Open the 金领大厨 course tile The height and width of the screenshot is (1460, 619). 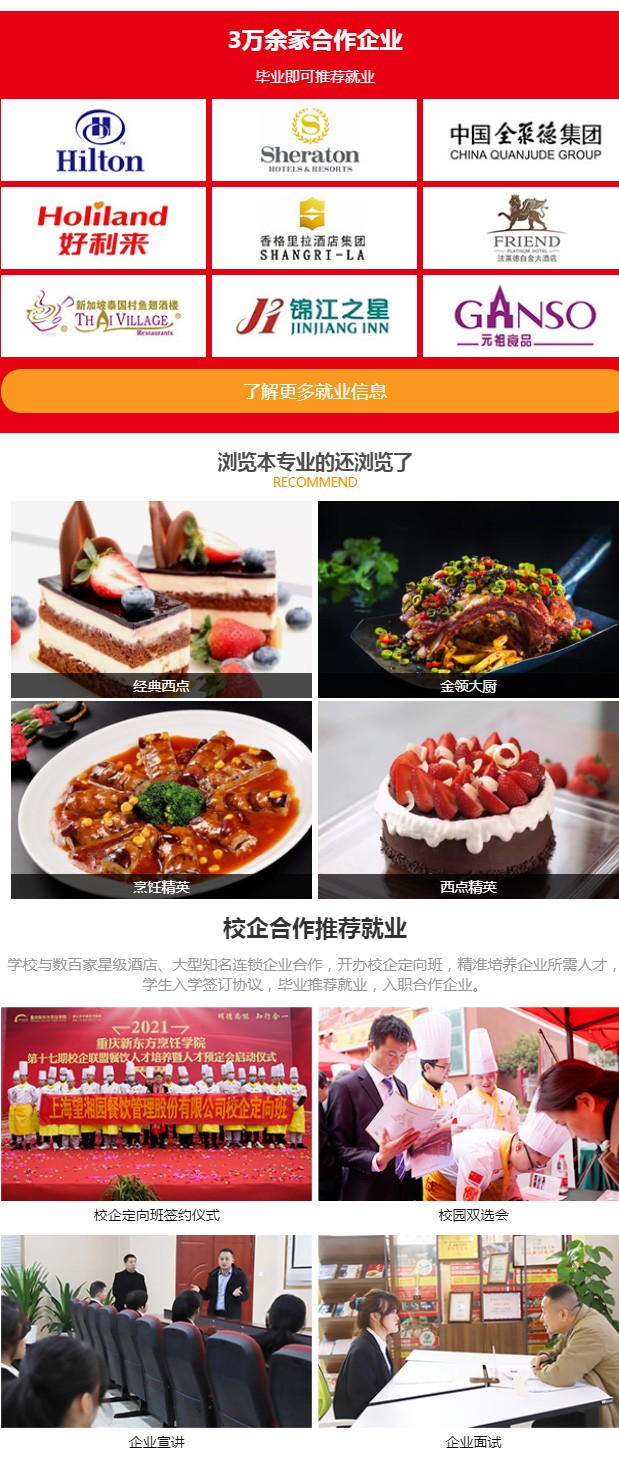tap(468, 599)
